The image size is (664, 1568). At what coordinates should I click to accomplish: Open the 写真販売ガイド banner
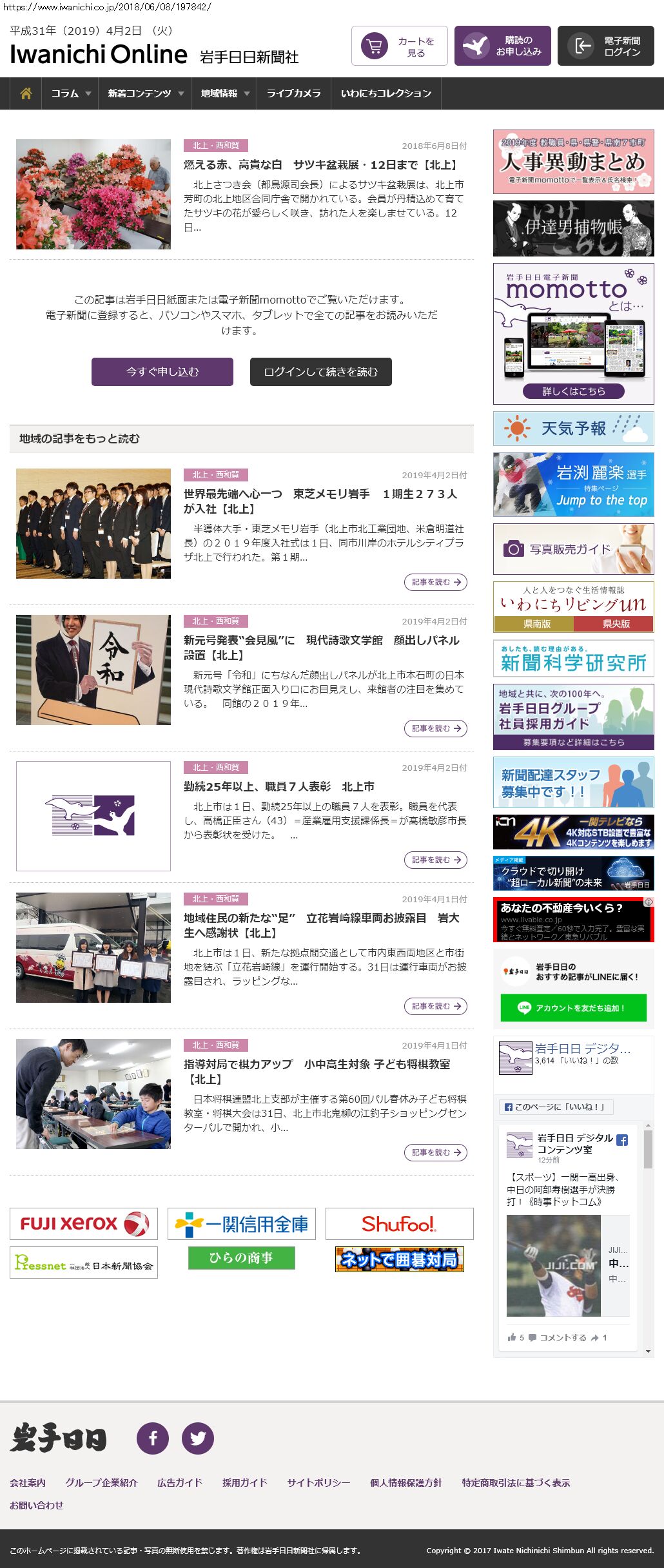coord(573,549)
